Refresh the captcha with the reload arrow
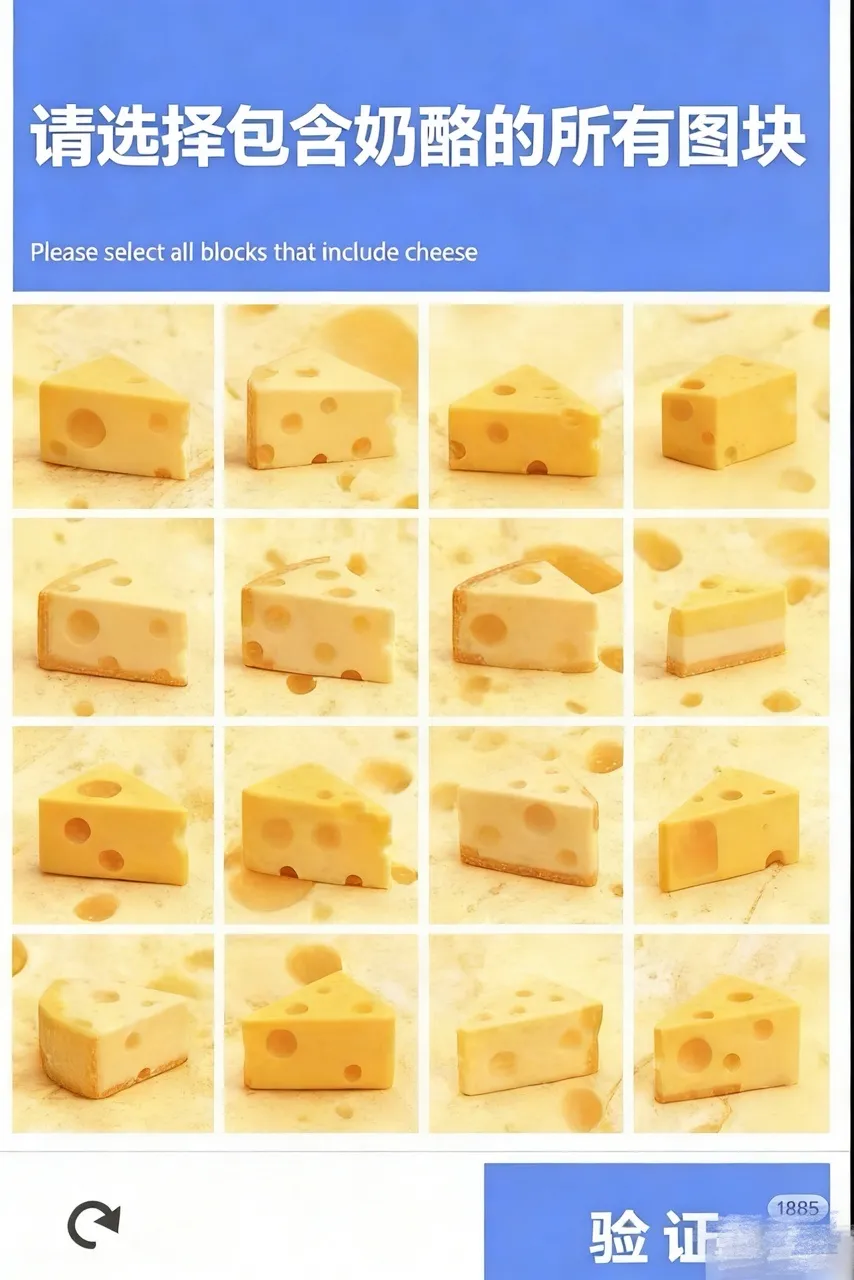Screen dimensions: 854x1280 94,1222
